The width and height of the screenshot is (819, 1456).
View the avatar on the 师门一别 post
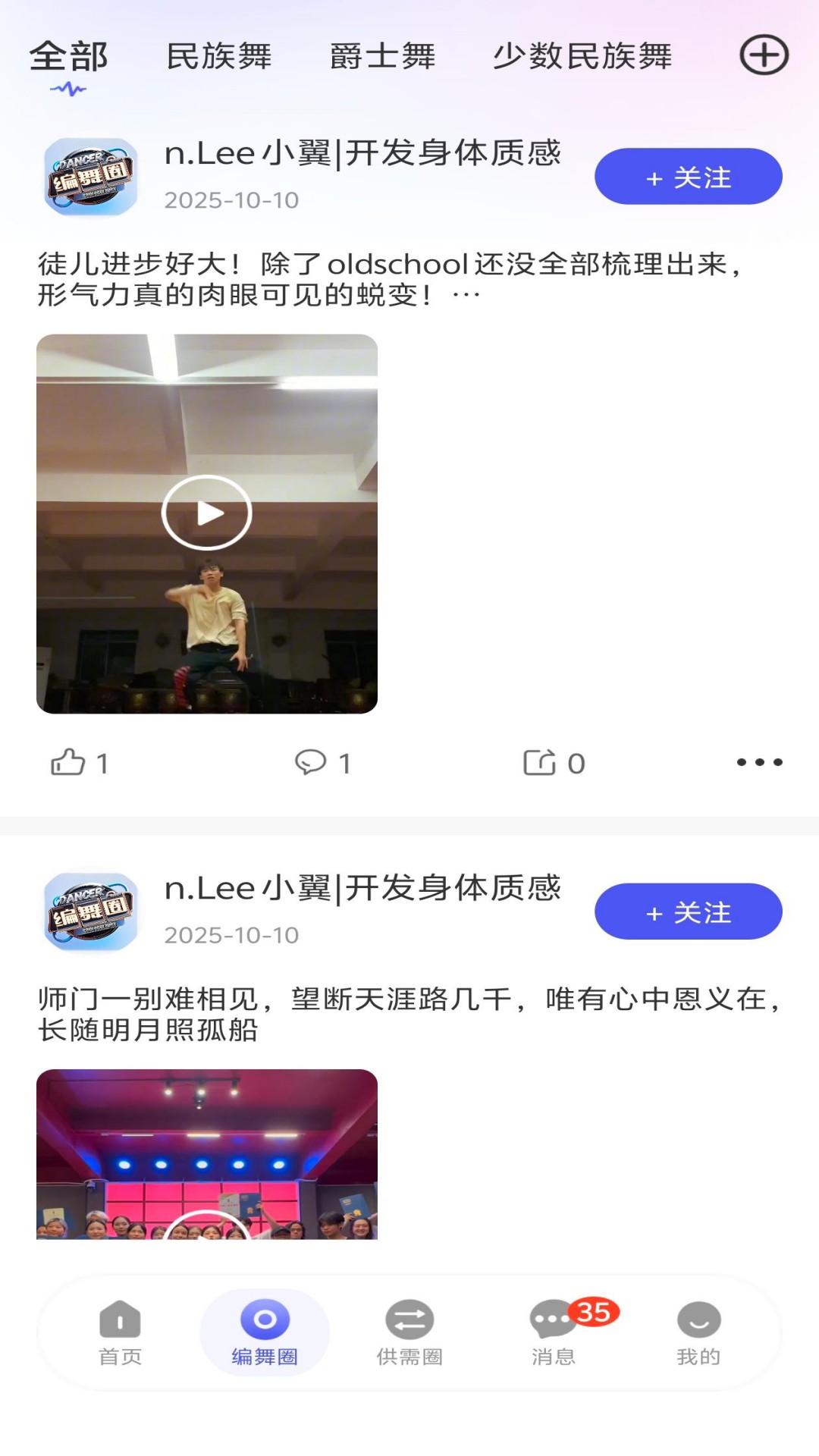pos(91,912)
